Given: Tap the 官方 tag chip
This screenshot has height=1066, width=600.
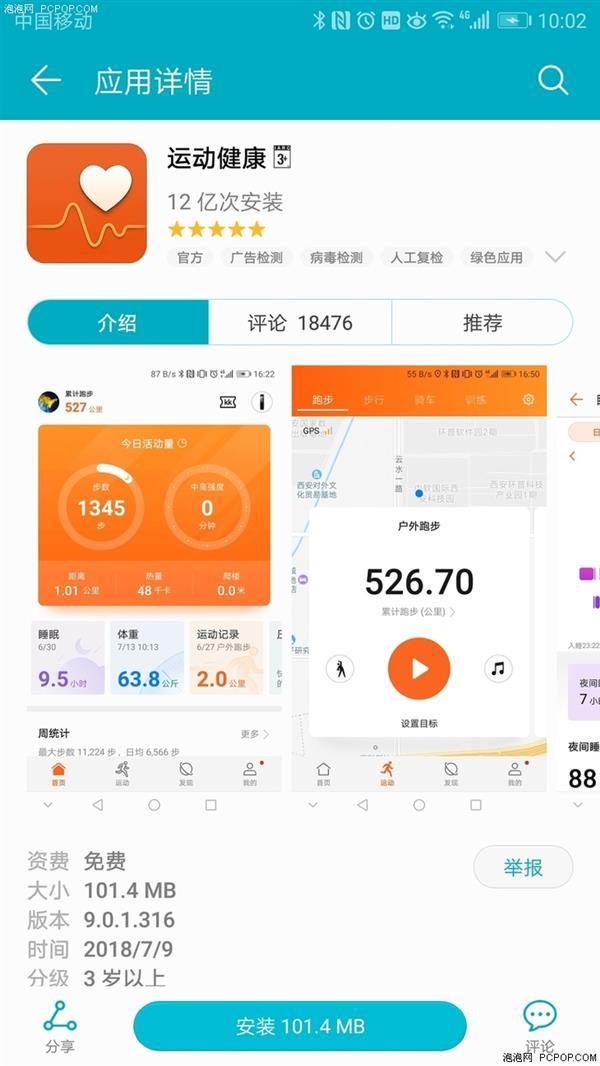Looking at the screenshot, I should click(x=190, y=258).
